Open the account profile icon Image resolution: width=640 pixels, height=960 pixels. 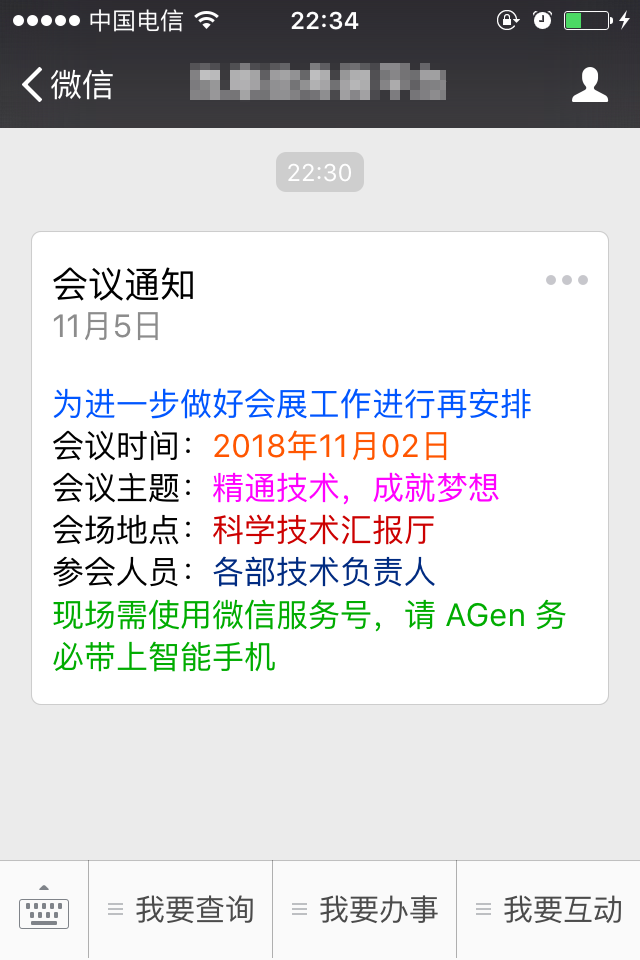coord(589,85)
